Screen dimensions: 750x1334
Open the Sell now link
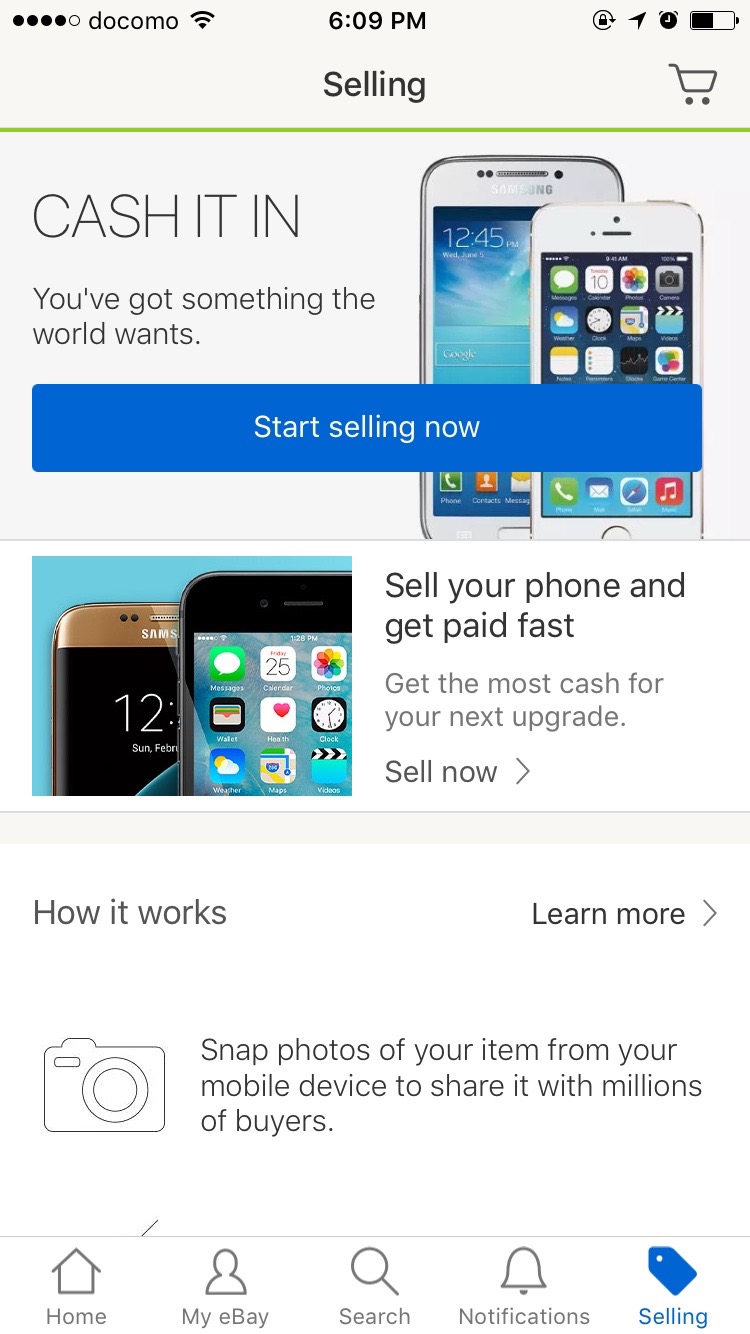[458, 771]
